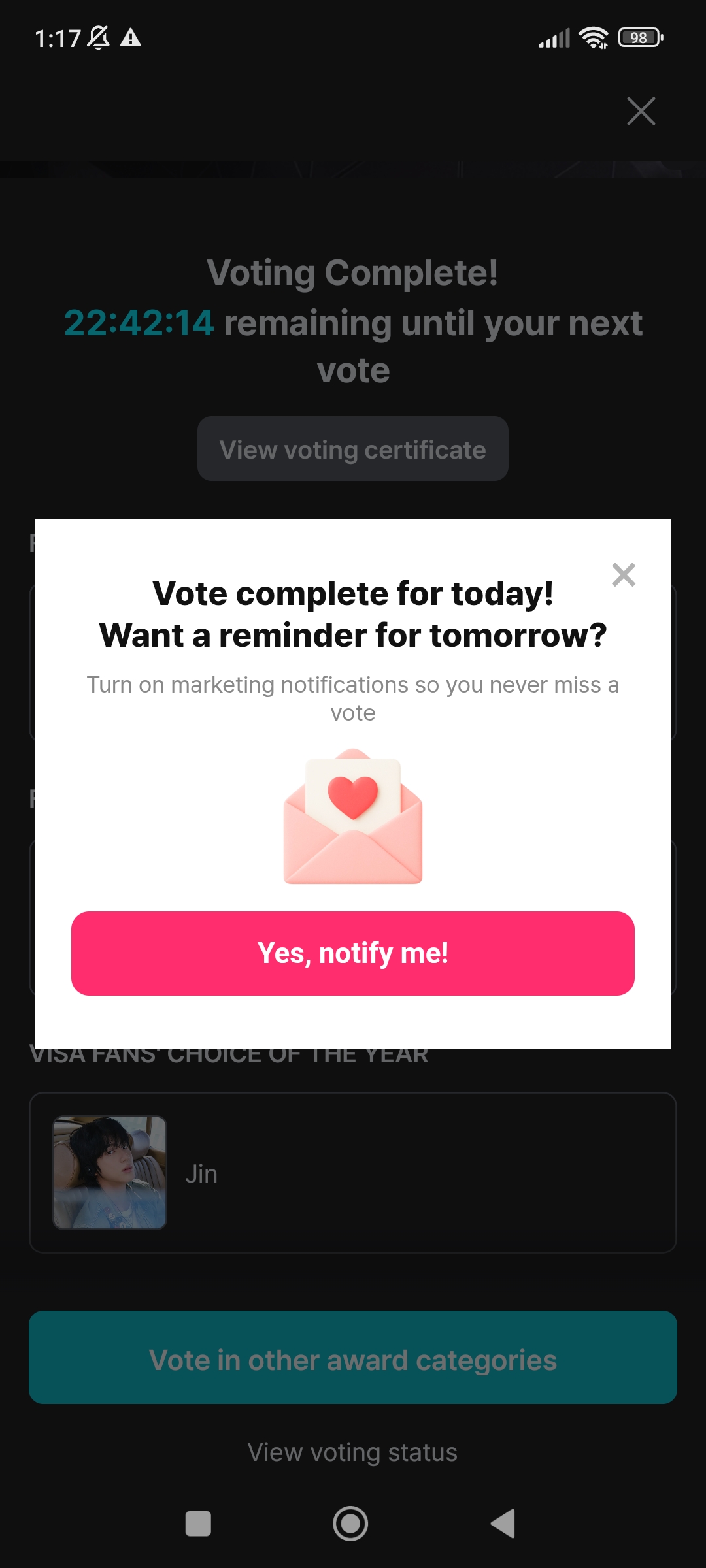The height and width of the screenshot is (1568, 706).
Task: Open the View voting status link
Action: [x=353, y=1452]
